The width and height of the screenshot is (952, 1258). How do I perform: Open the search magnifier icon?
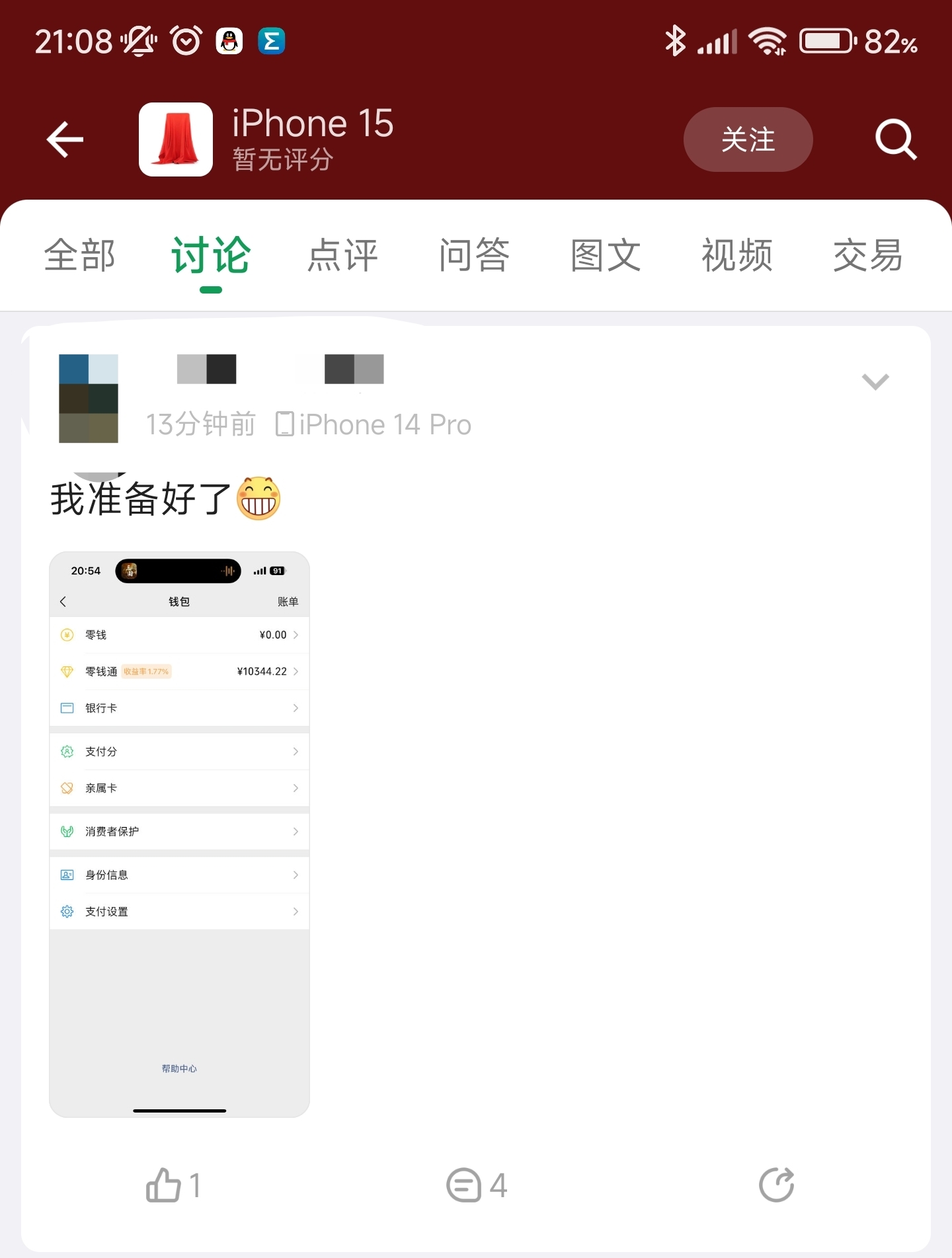tap(896, 139)
